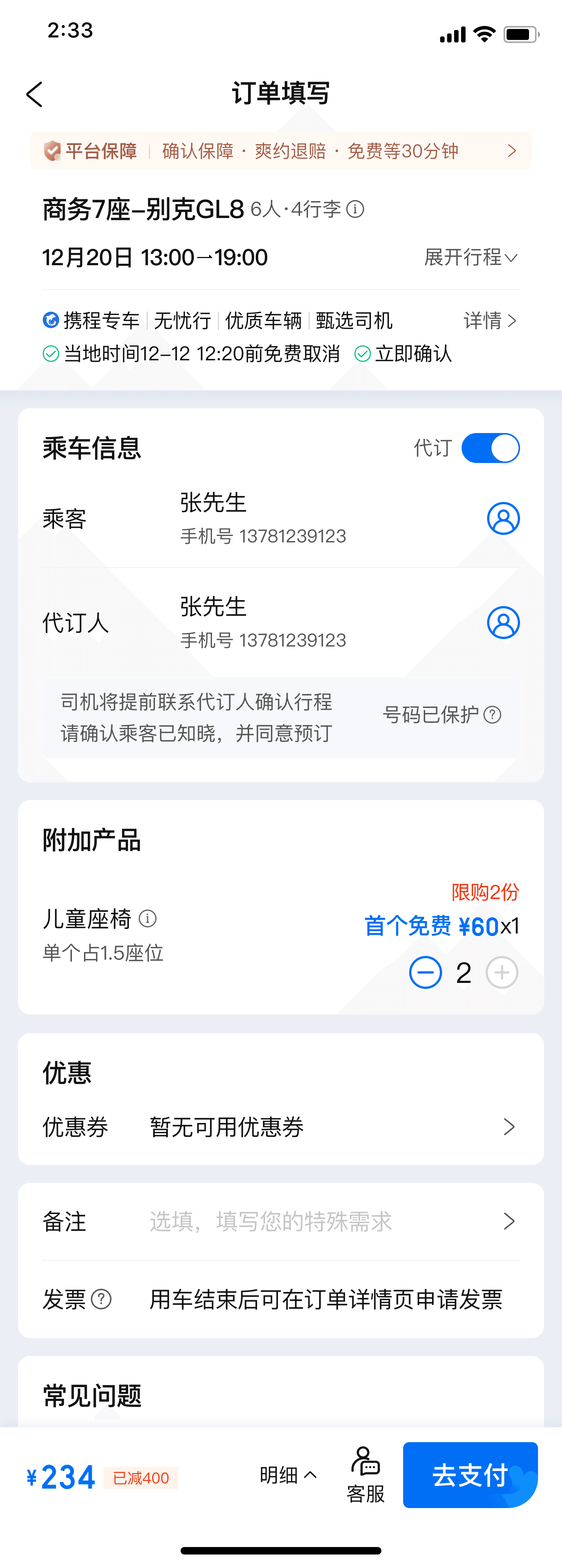Tap 去支付 to pay

point(470,1475)
